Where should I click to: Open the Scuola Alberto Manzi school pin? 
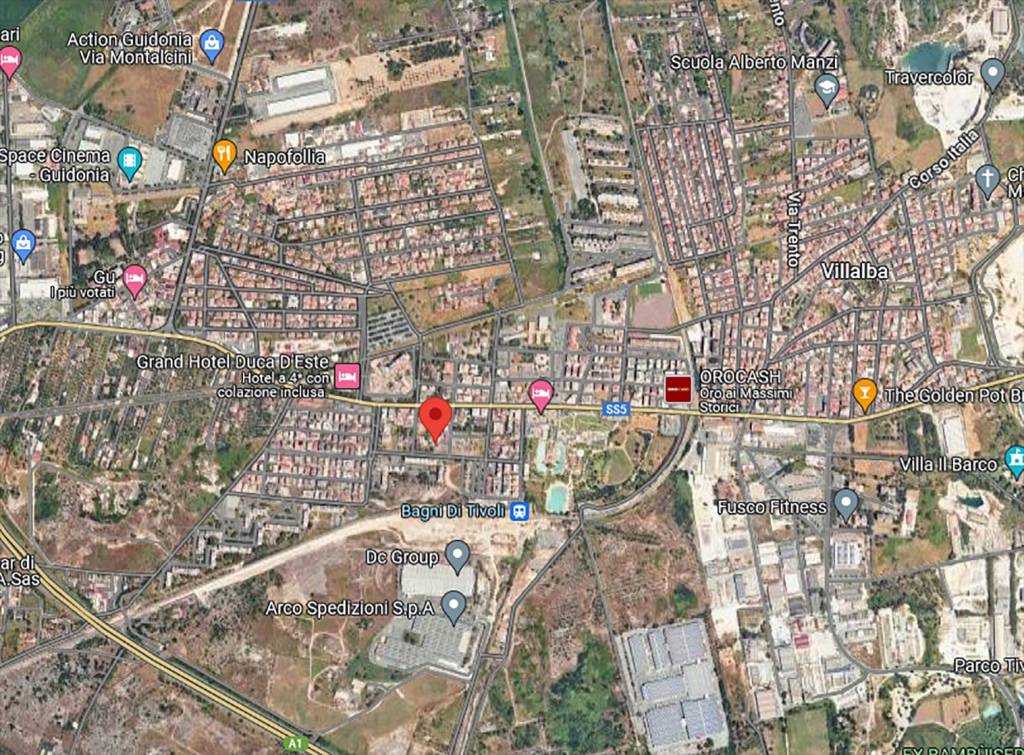click(x=827, y=90)
